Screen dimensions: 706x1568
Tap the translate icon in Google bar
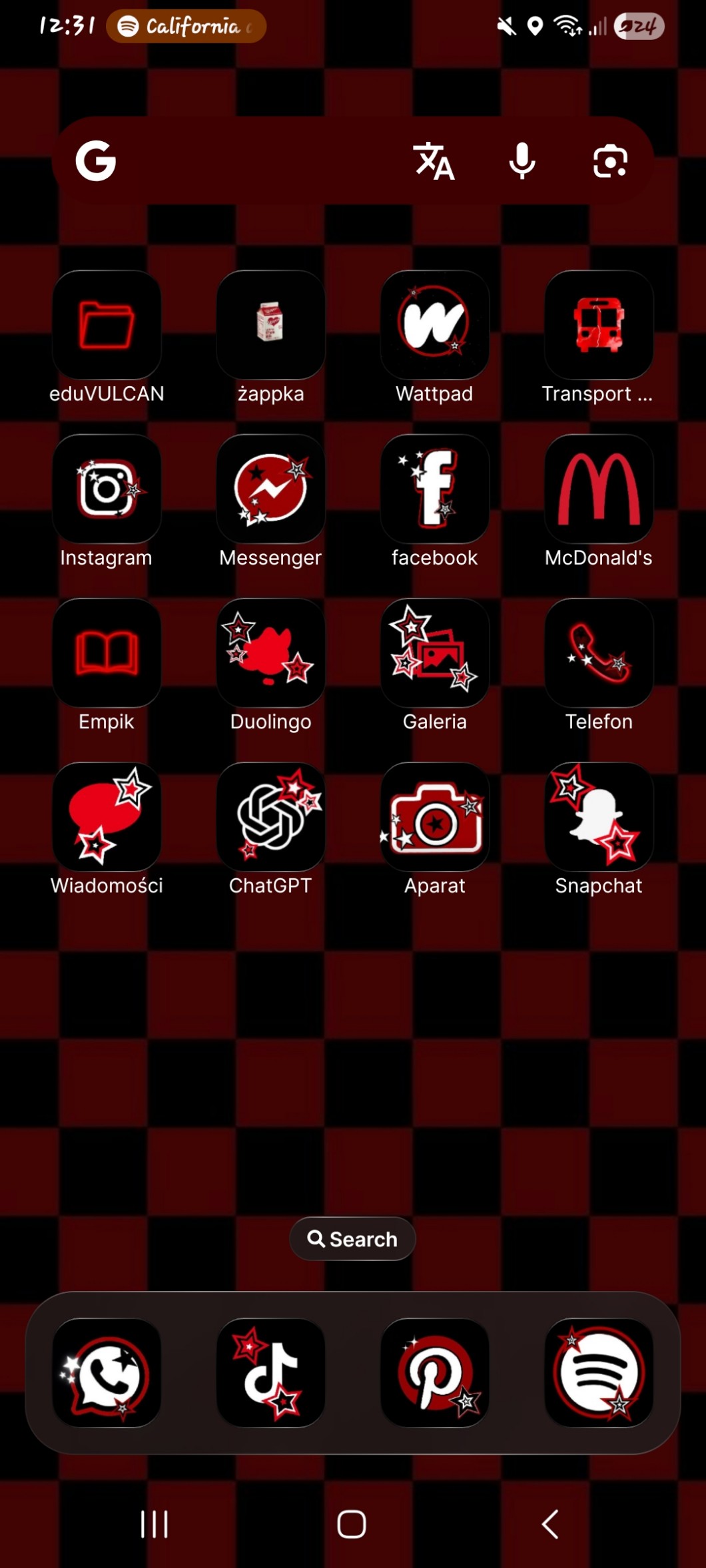click(434, 160)
